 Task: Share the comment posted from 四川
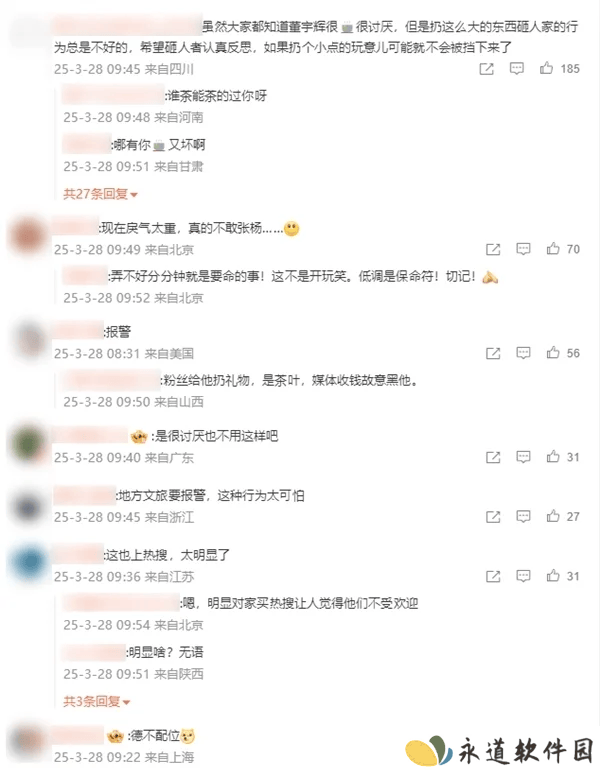487,69
